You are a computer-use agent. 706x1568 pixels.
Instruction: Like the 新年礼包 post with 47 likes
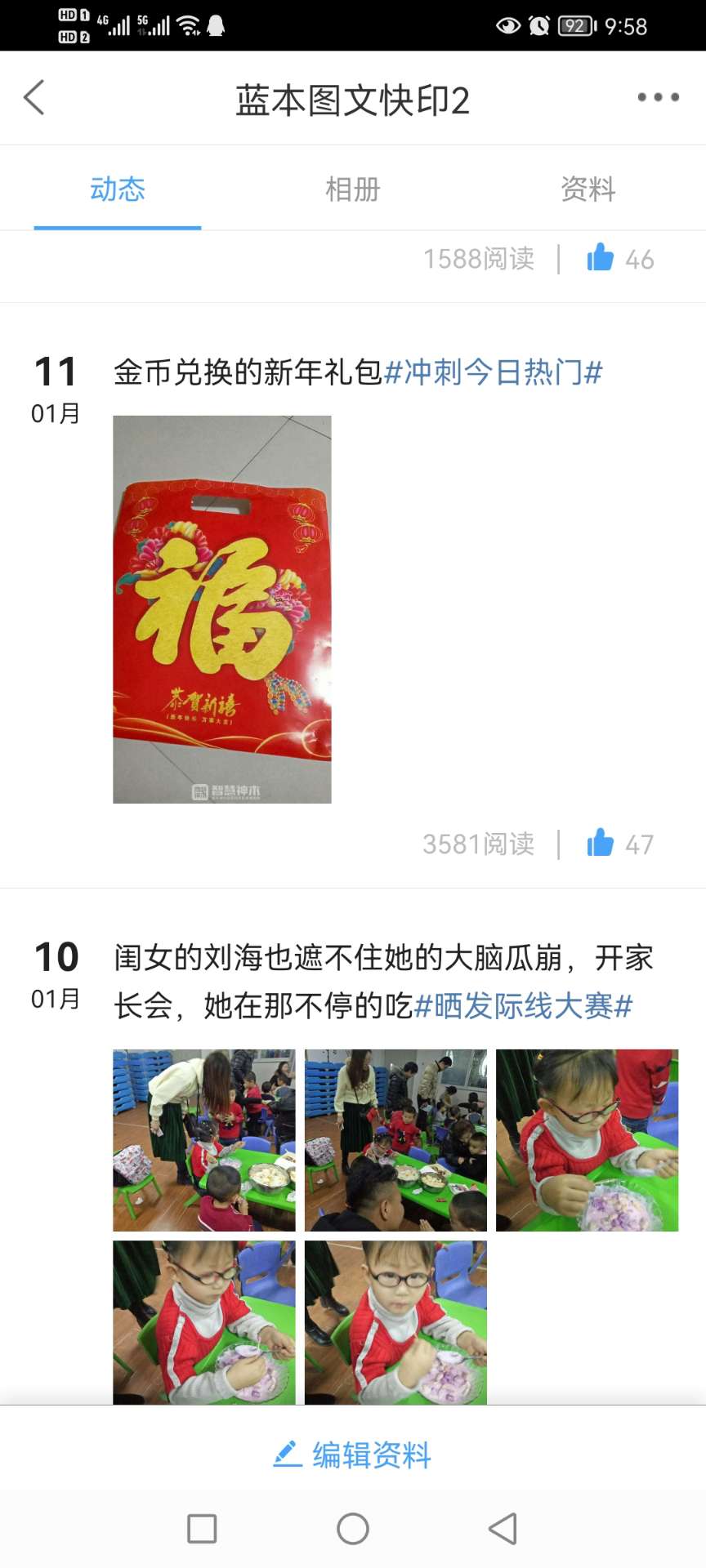[x=601, y=843]
